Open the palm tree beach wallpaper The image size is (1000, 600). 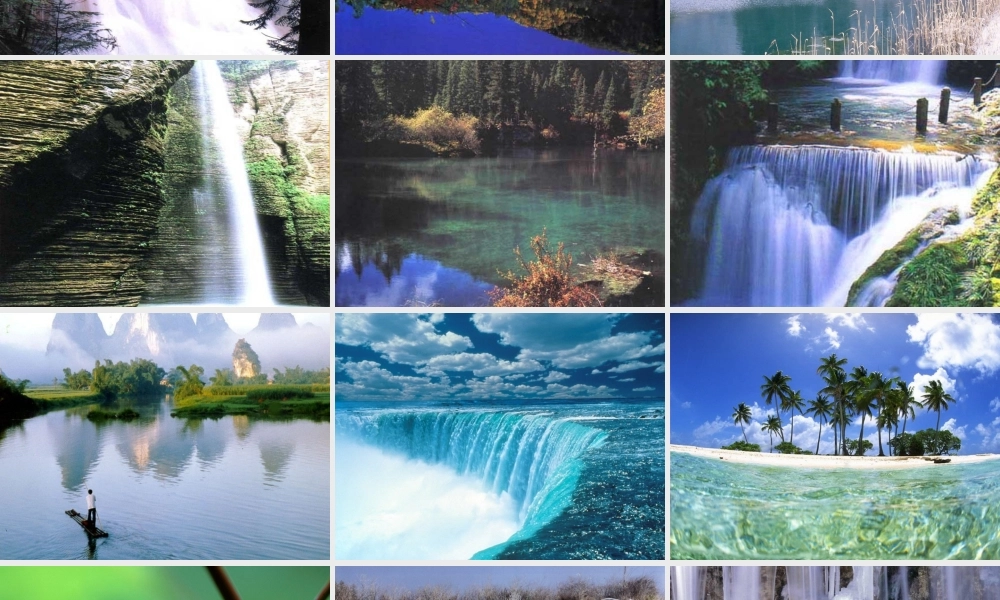[x=835, y=436]
